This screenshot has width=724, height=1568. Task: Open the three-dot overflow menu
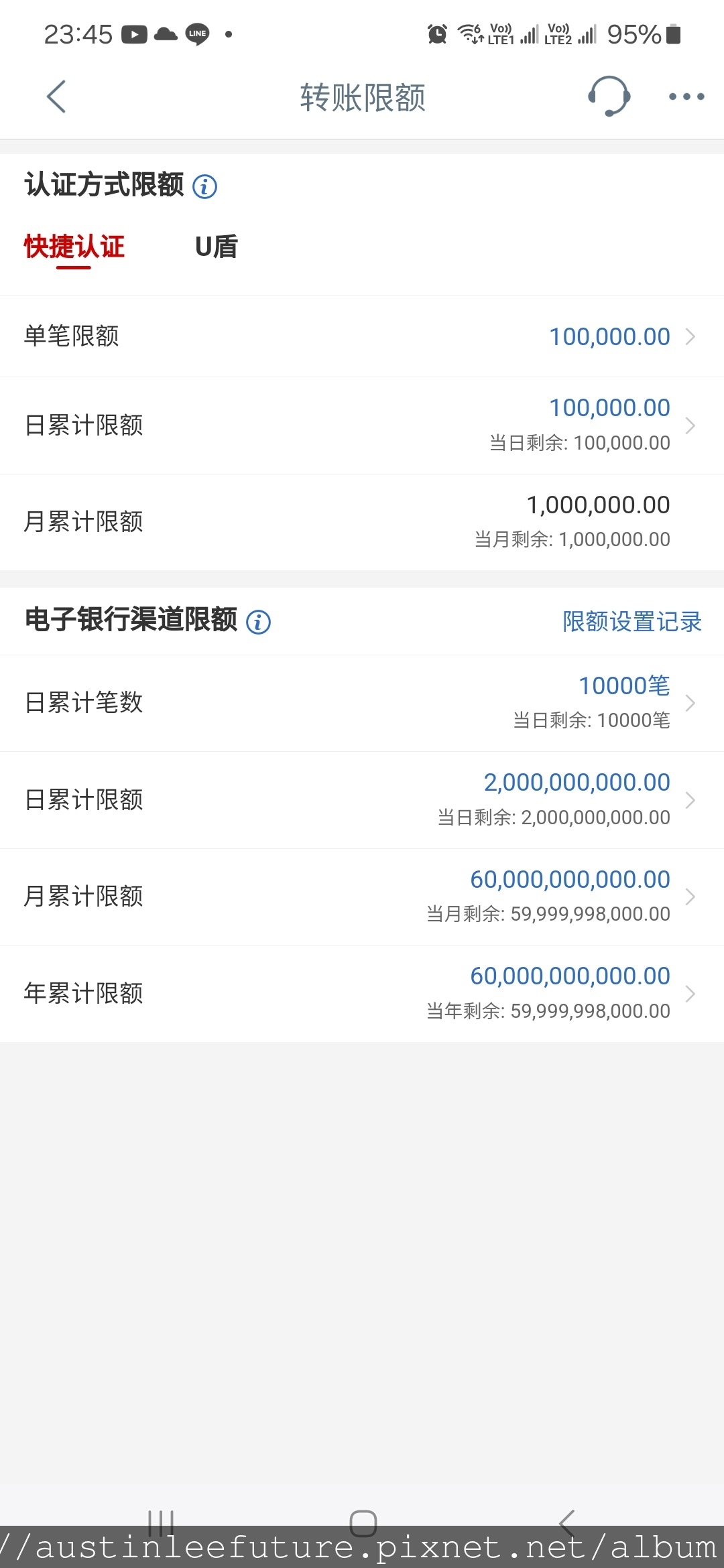(686, 96)
